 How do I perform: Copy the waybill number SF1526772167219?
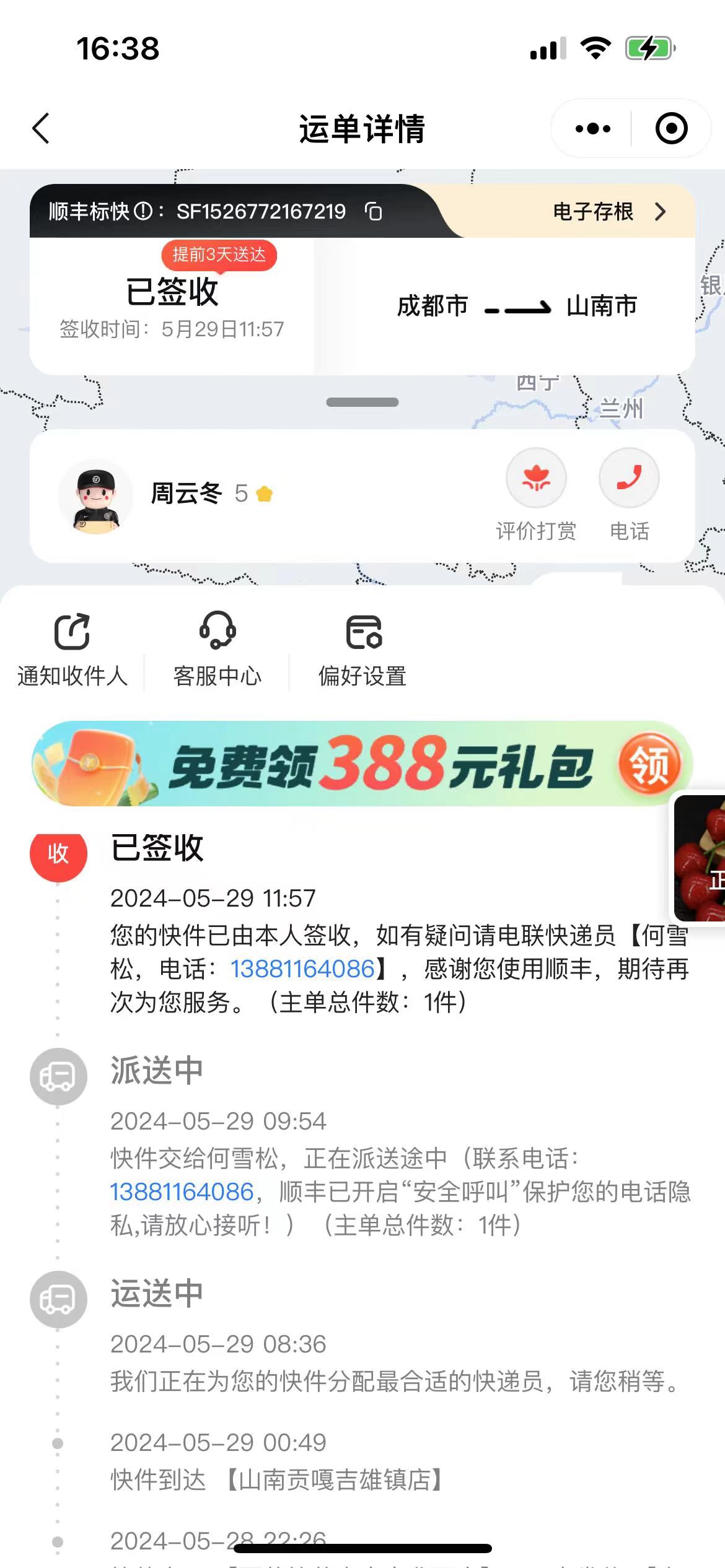[x=374, y=212]
